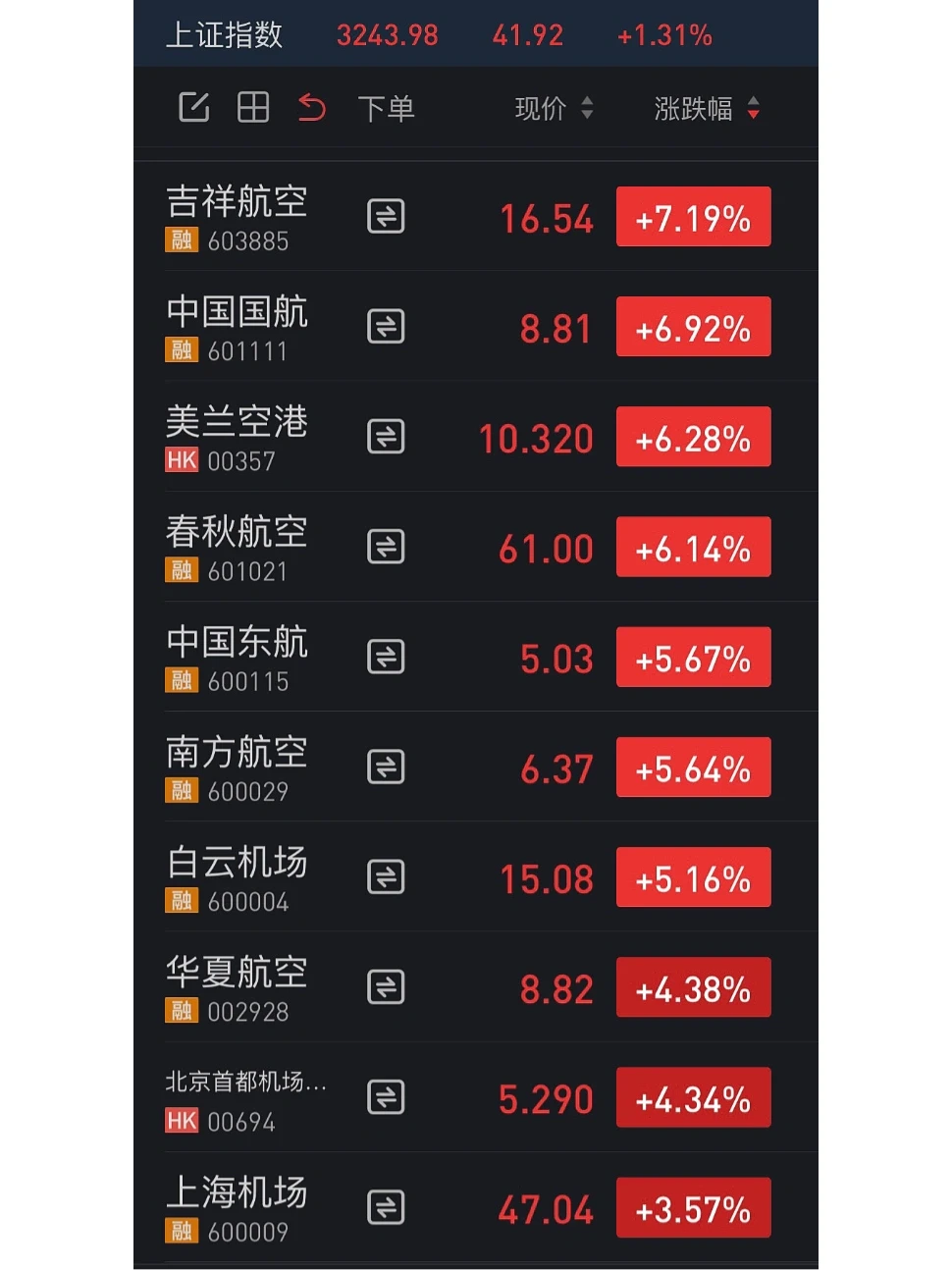Open the 下单 order menu

pos(387,108)
